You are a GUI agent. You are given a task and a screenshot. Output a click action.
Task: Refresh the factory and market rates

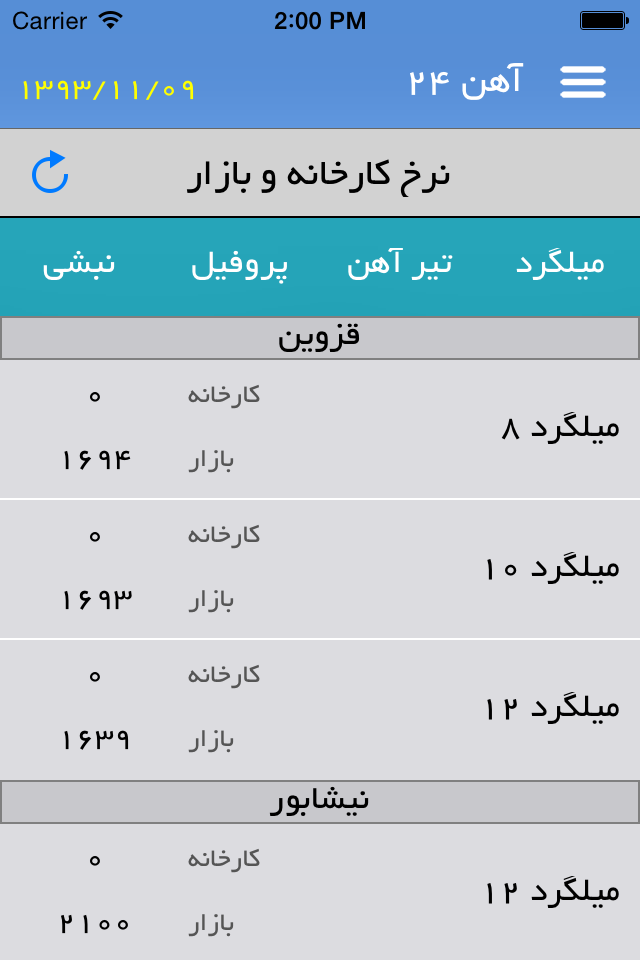50,173
